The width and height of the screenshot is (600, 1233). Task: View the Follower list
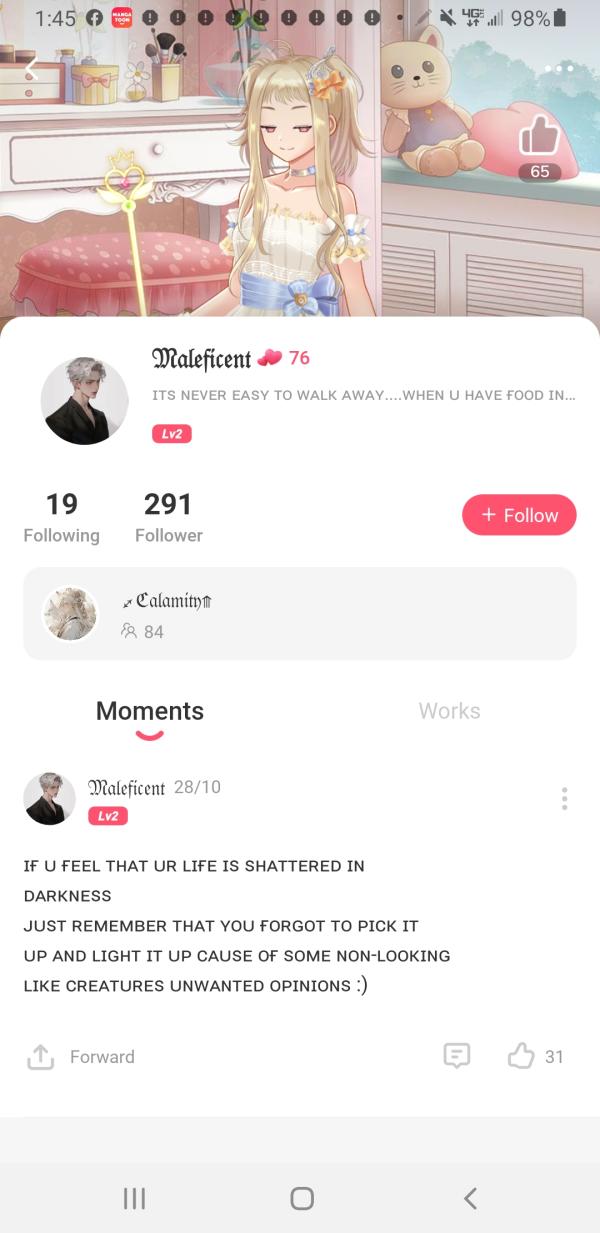tap(168, 517)
